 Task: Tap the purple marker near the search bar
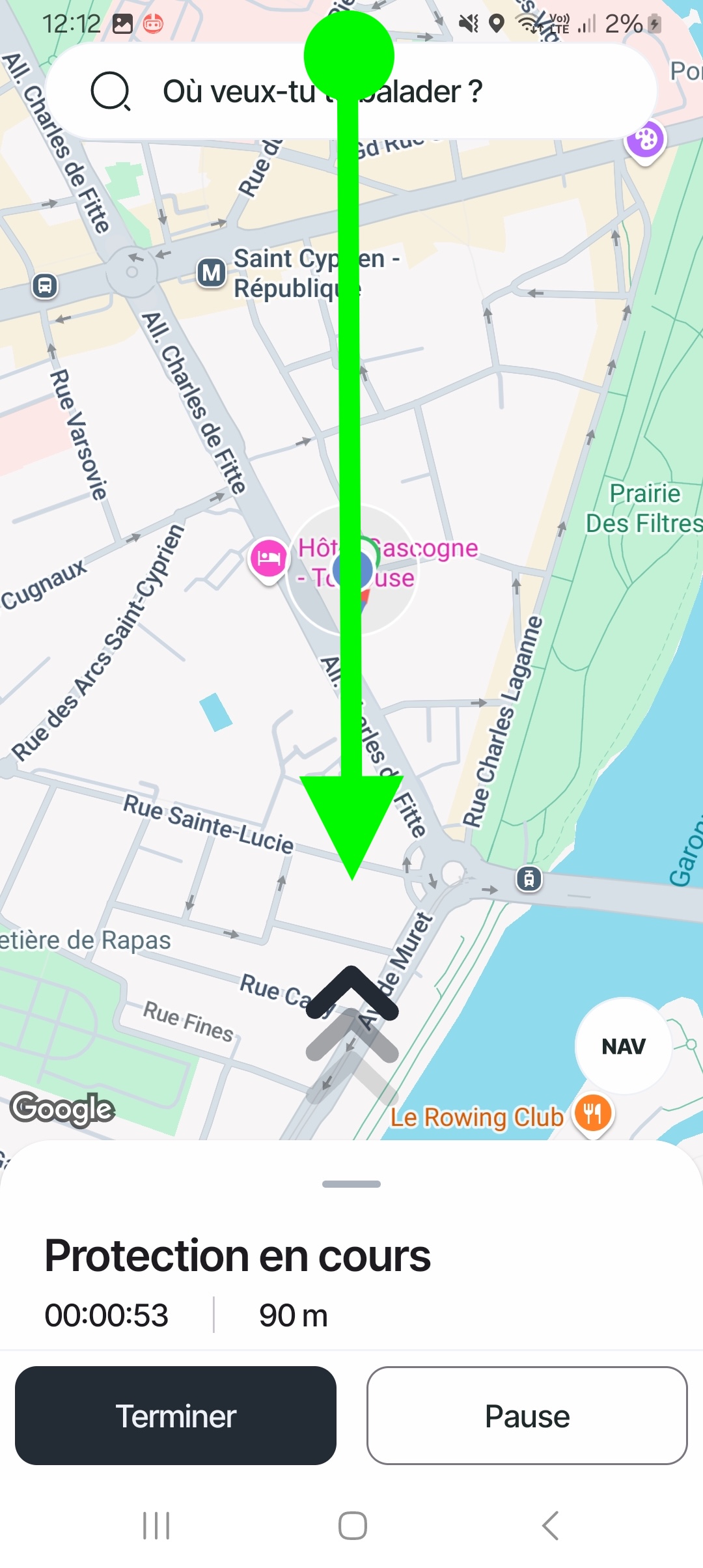point(646,139)
